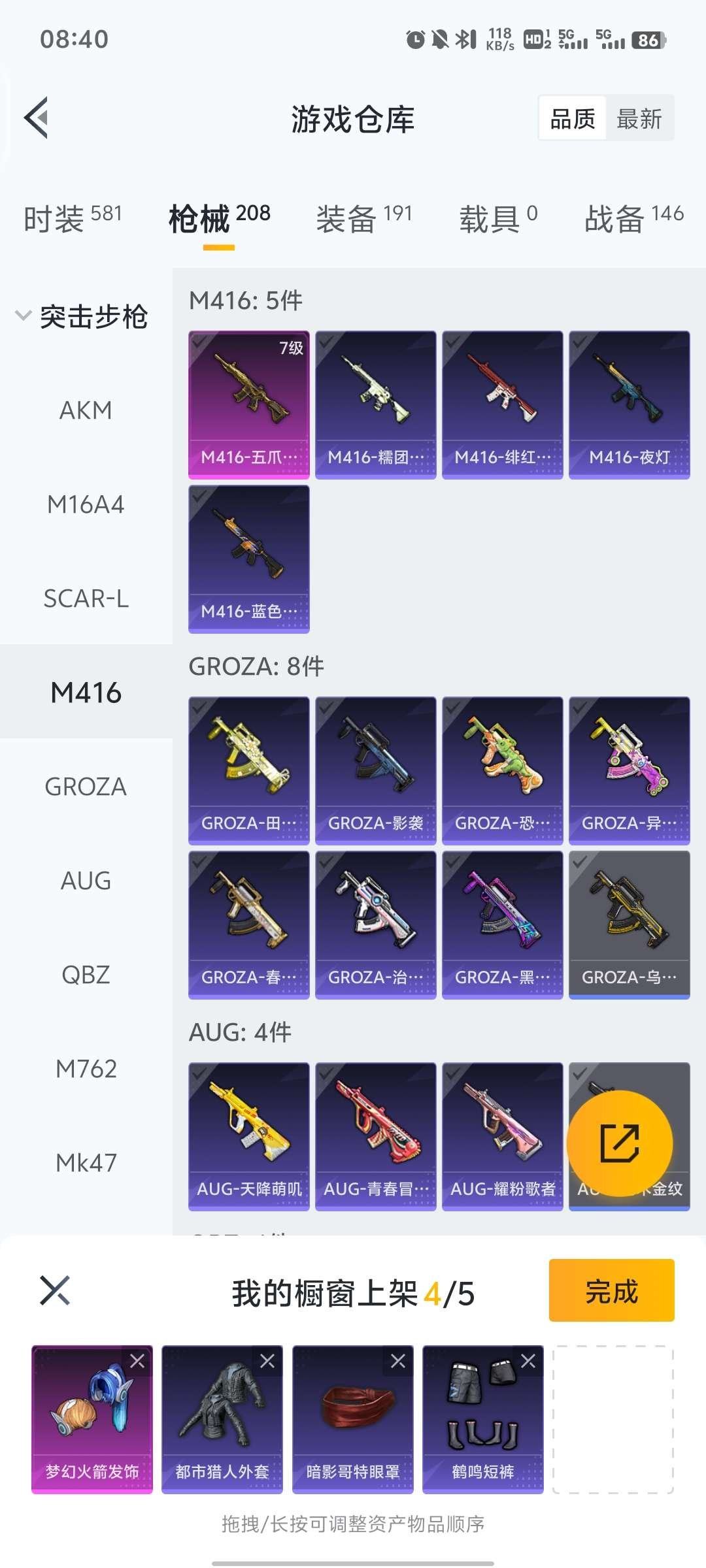
Task: Remove 鹤鸣短裤 from the showcase
Action: pos(528,1362)
